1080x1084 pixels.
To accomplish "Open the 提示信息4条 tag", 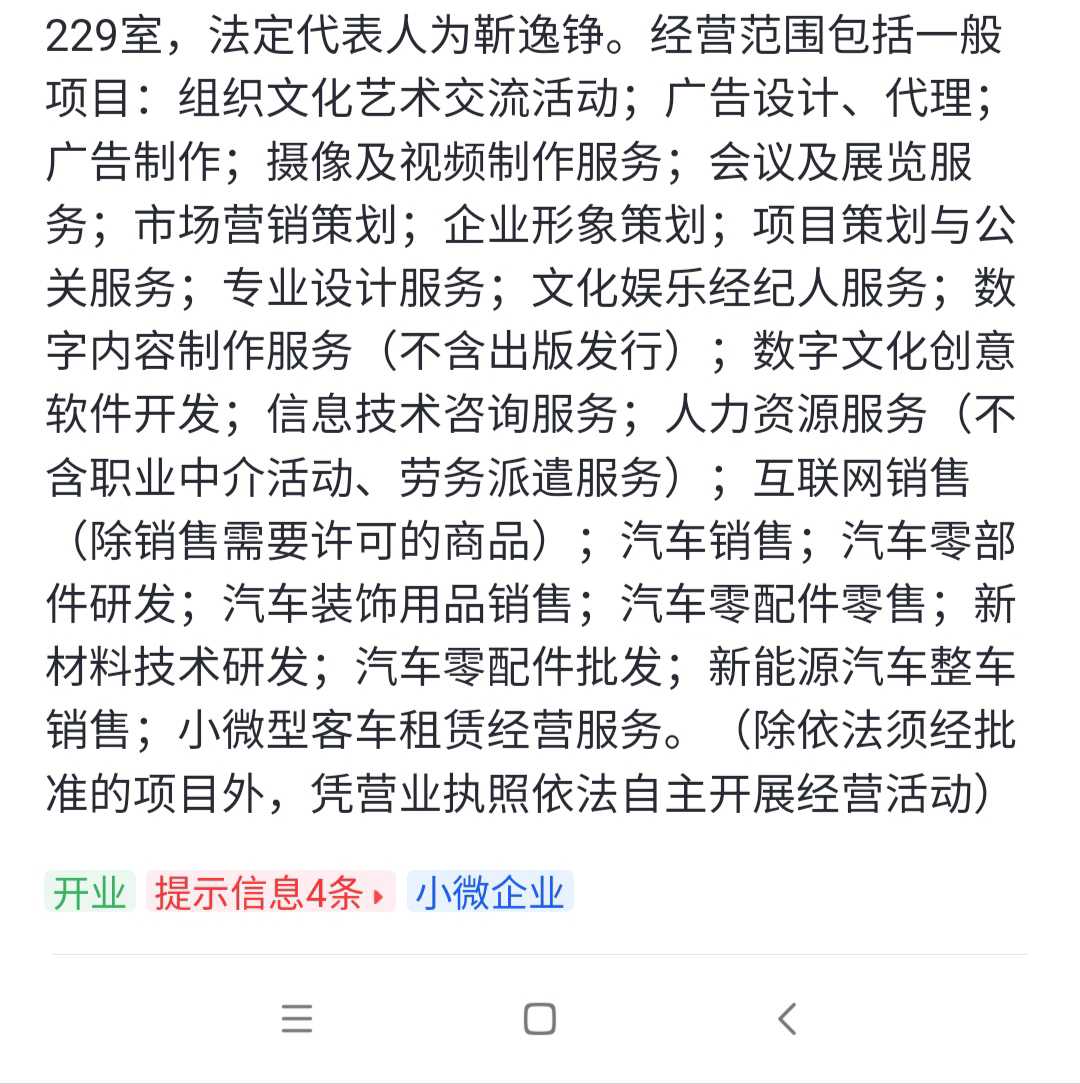I will [x=270, y=892].
